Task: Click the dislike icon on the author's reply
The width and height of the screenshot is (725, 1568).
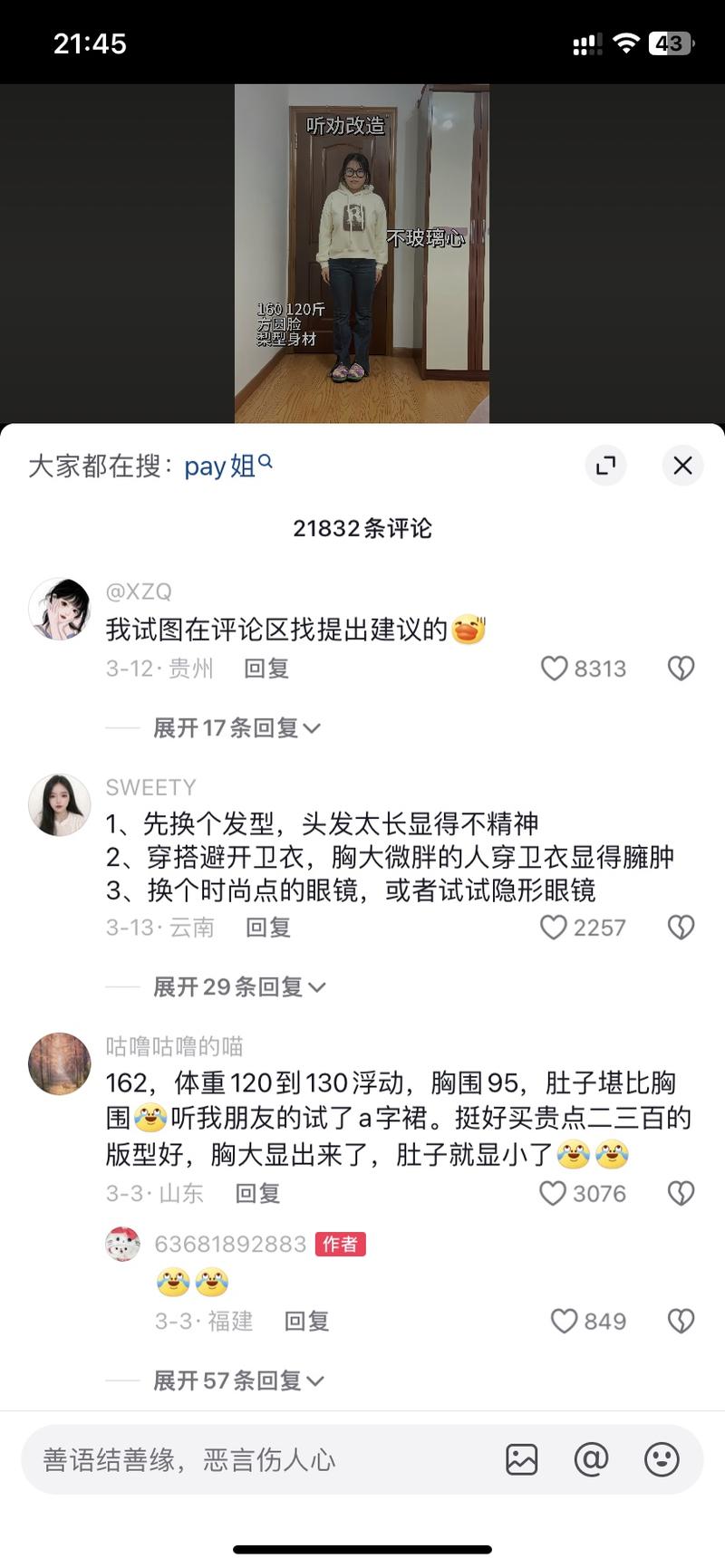Action: tap(681, 1321)
